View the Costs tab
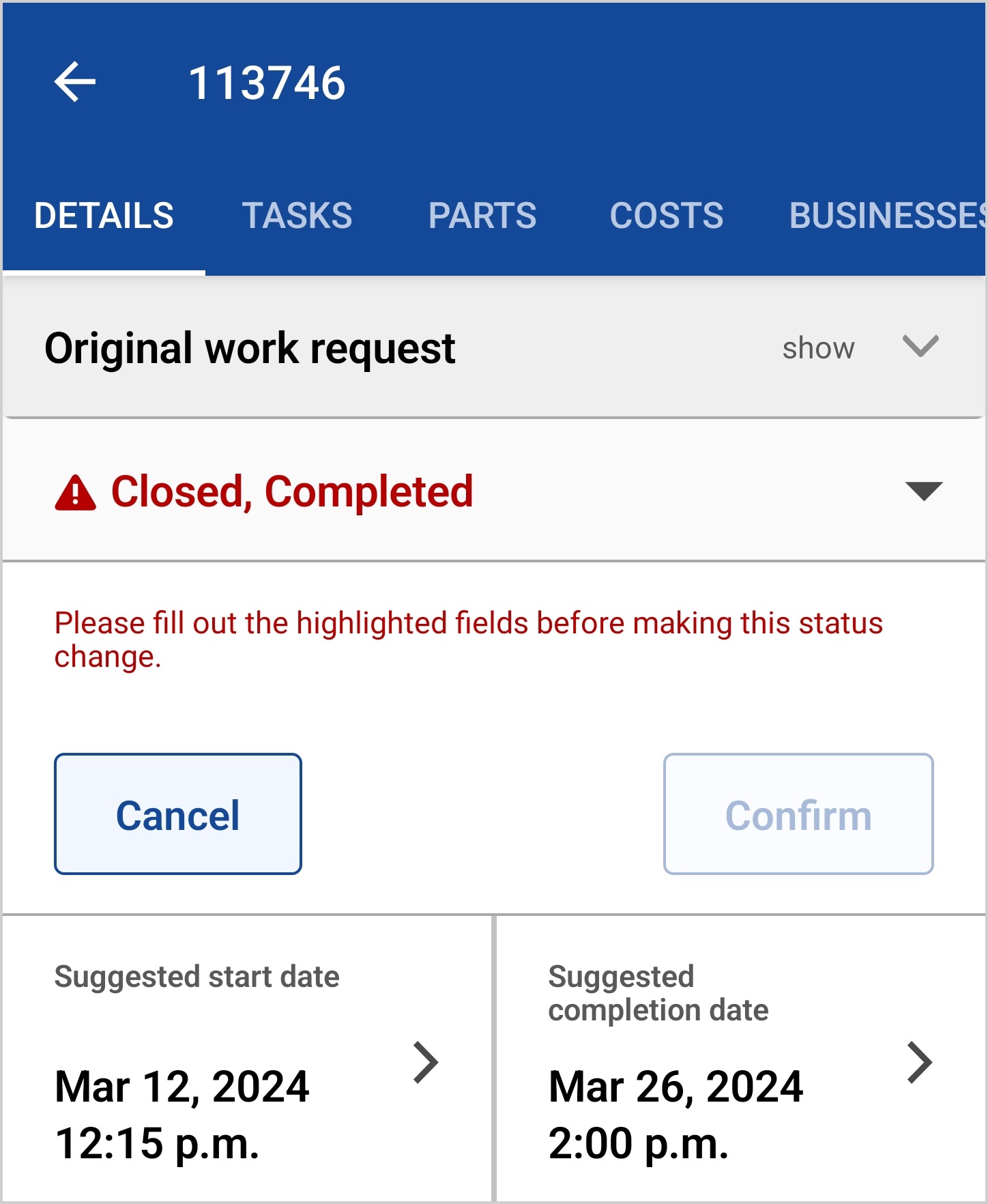Viewport: 988px width, 1204px height. (x=666, y=216)
